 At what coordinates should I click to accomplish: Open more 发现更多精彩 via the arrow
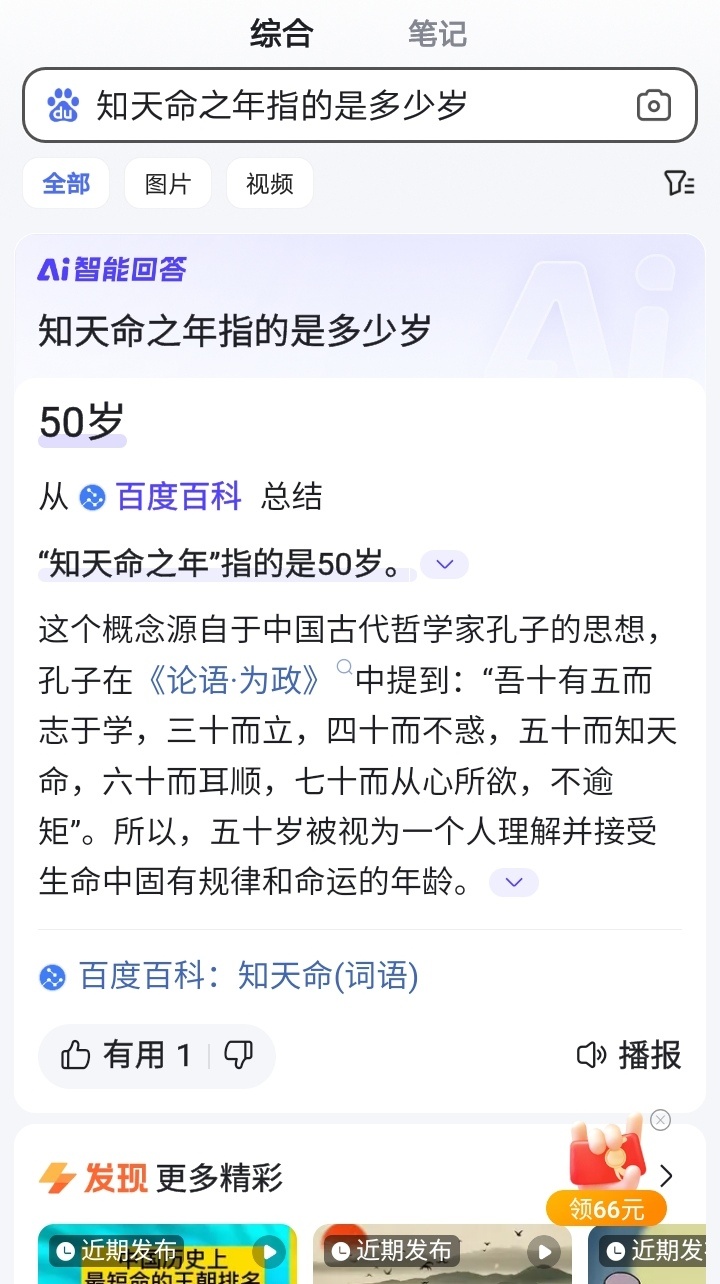click(667, 1177)
